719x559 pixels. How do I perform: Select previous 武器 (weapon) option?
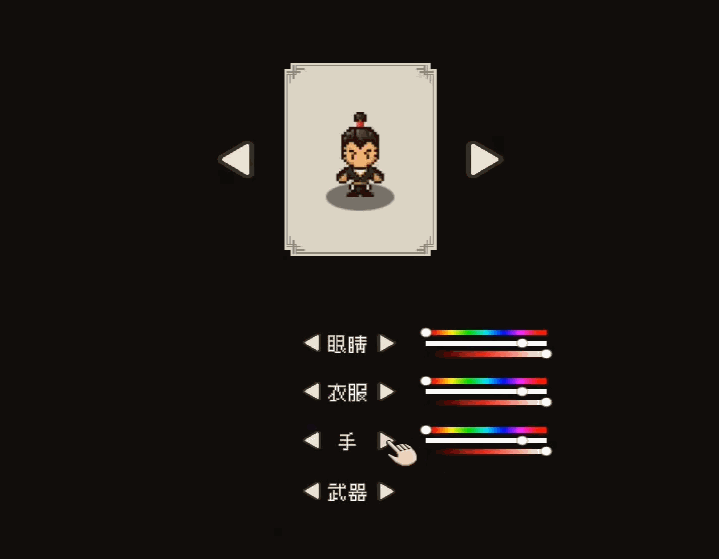311,491
